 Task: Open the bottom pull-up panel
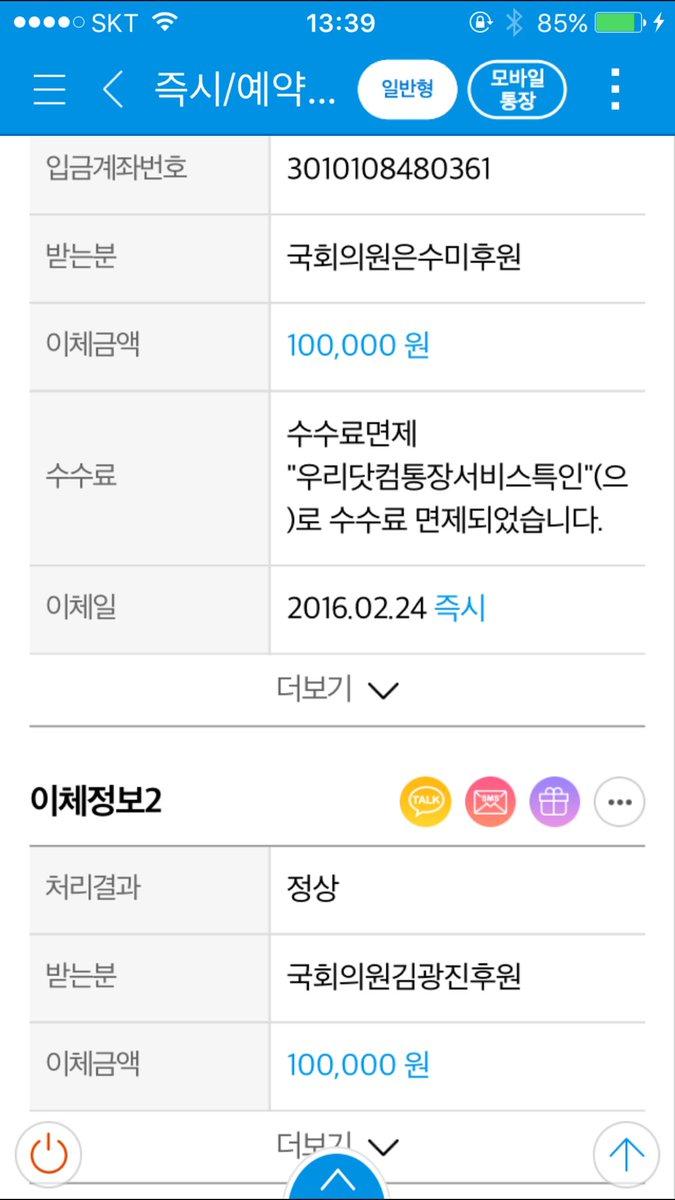(337, 1180)
